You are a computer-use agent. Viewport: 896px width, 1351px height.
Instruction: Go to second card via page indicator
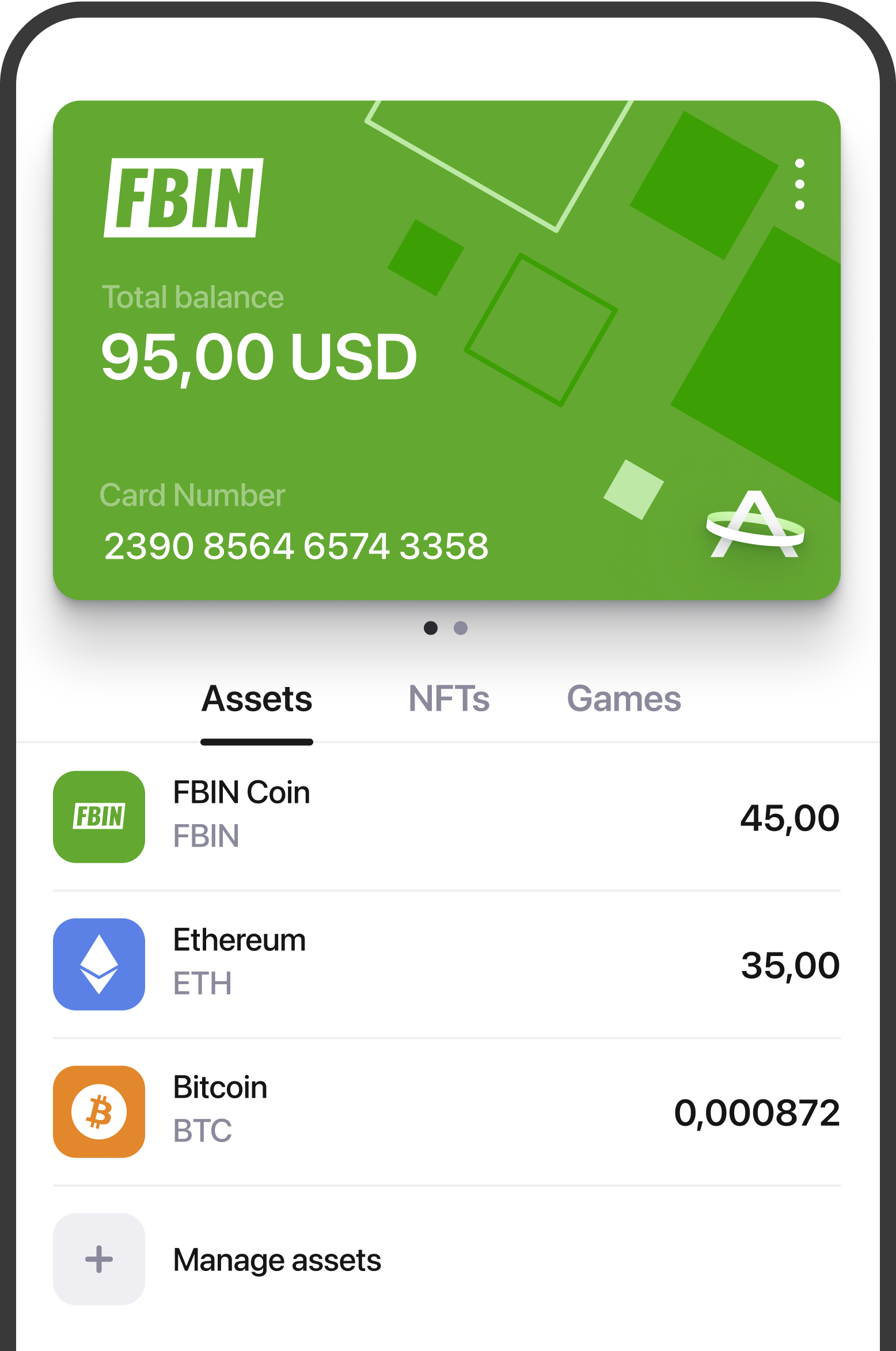tap(461, 628)
